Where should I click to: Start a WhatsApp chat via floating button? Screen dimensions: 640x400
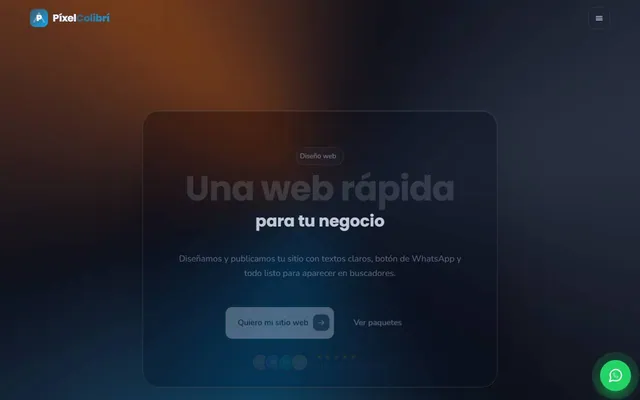pyautogui.click(x=615, y=375)
